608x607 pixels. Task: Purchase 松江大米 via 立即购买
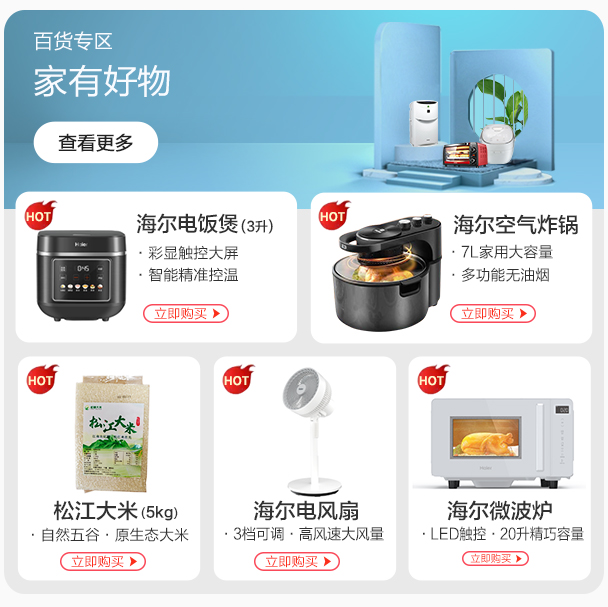(103, 562)
